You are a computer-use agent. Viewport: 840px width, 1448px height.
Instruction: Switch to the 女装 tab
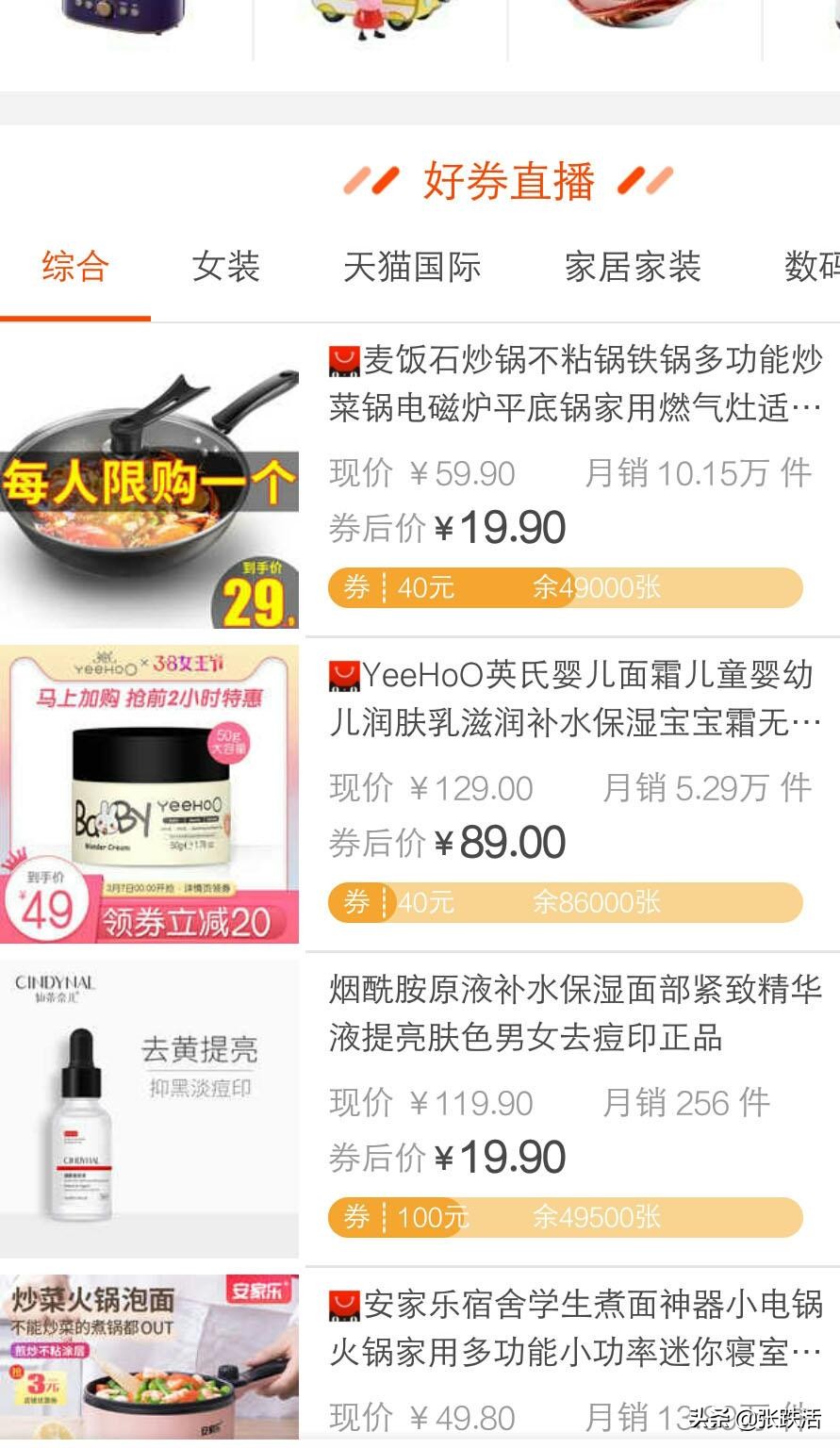(x=224, y=268)
